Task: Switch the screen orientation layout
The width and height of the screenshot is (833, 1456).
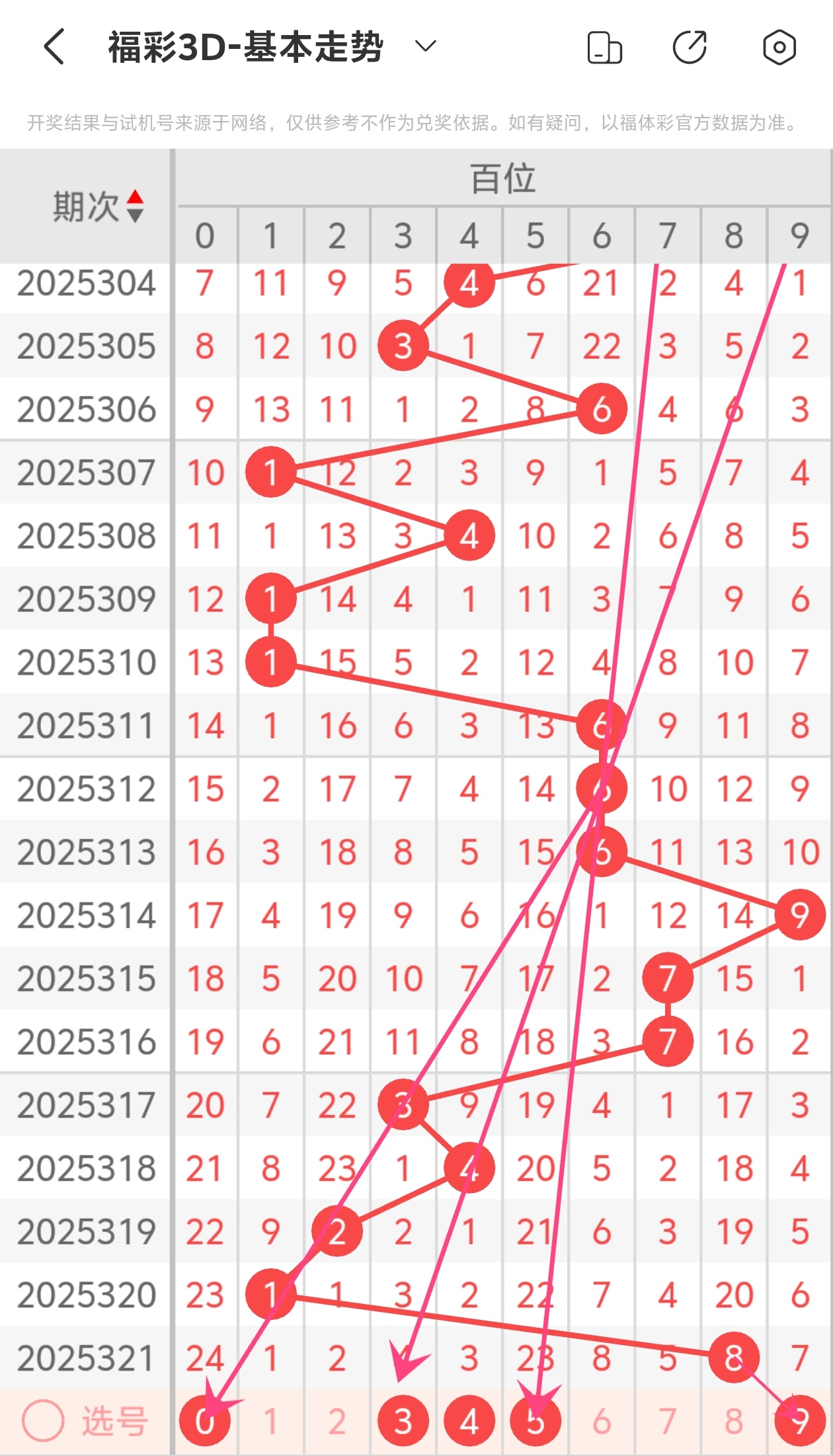Action: point(604,48)
